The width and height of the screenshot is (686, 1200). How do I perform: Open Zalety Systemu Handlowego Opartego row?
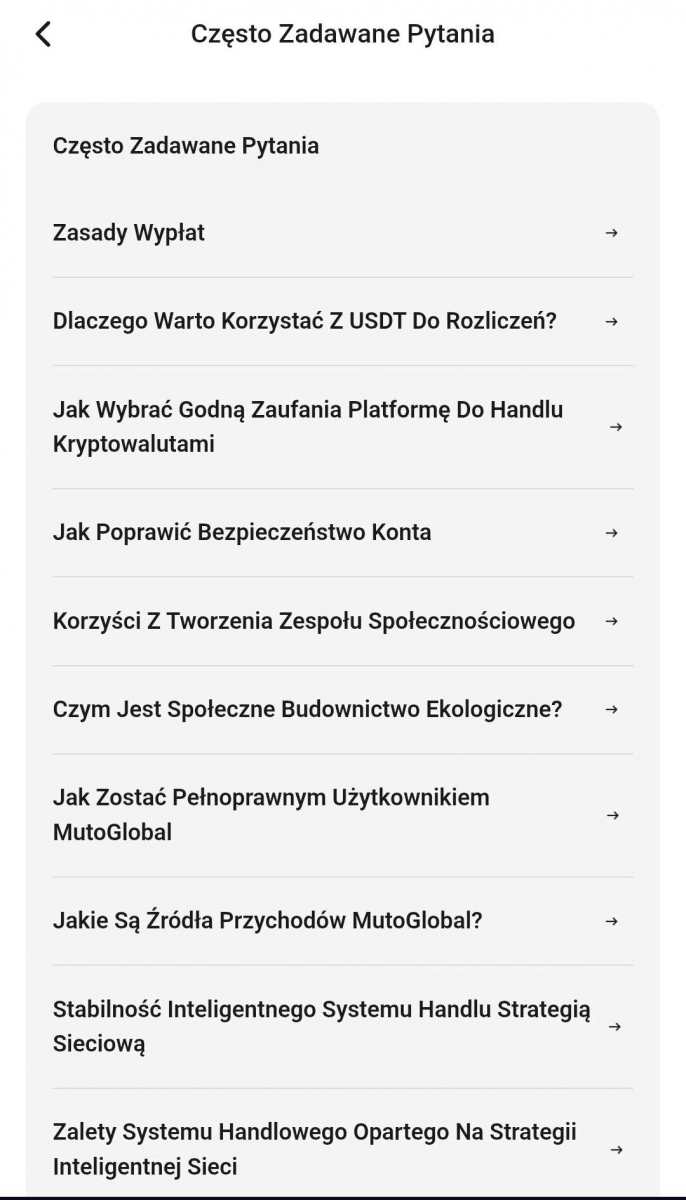342,1149
